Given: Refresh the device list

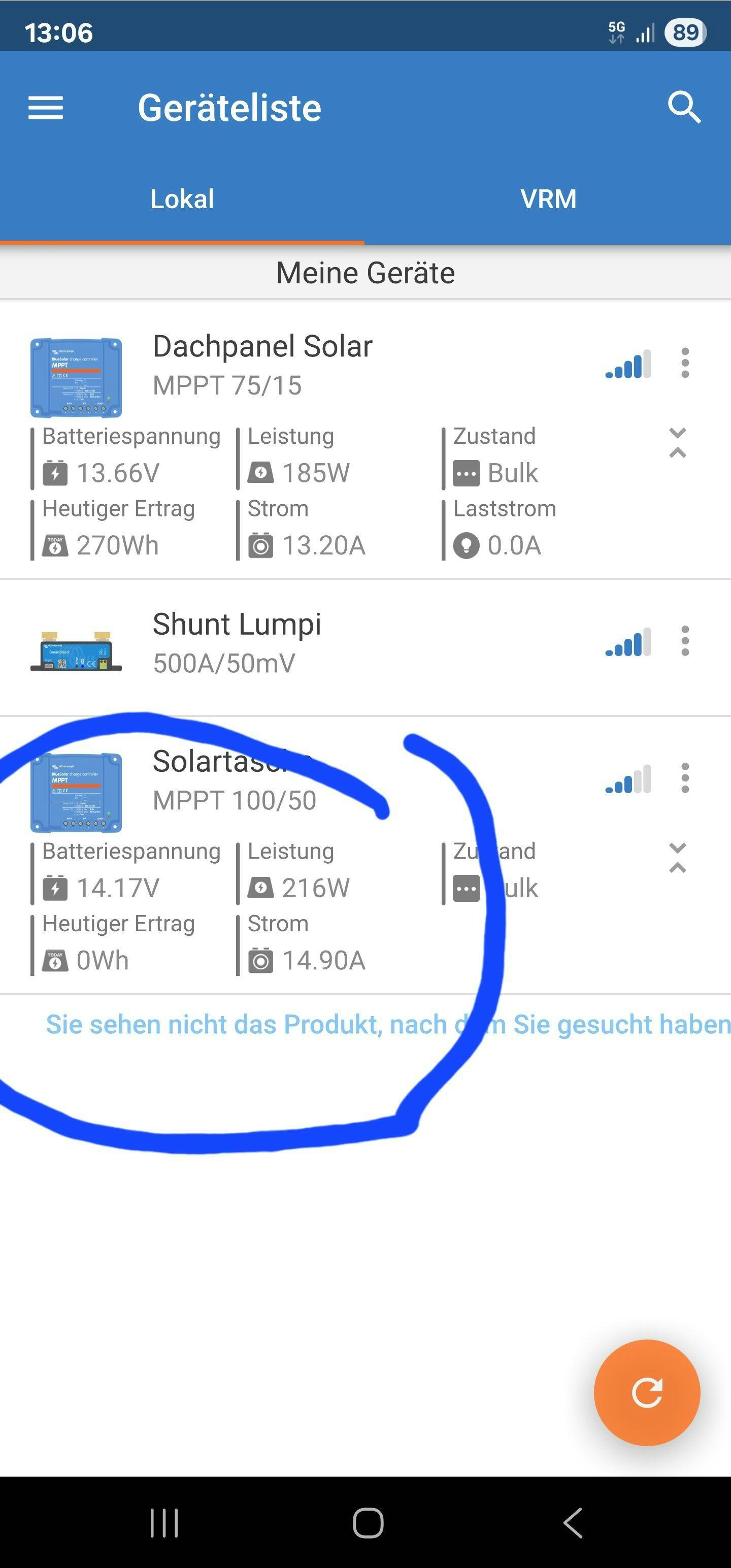Looking at the screenshot, I should [646, 1393].
